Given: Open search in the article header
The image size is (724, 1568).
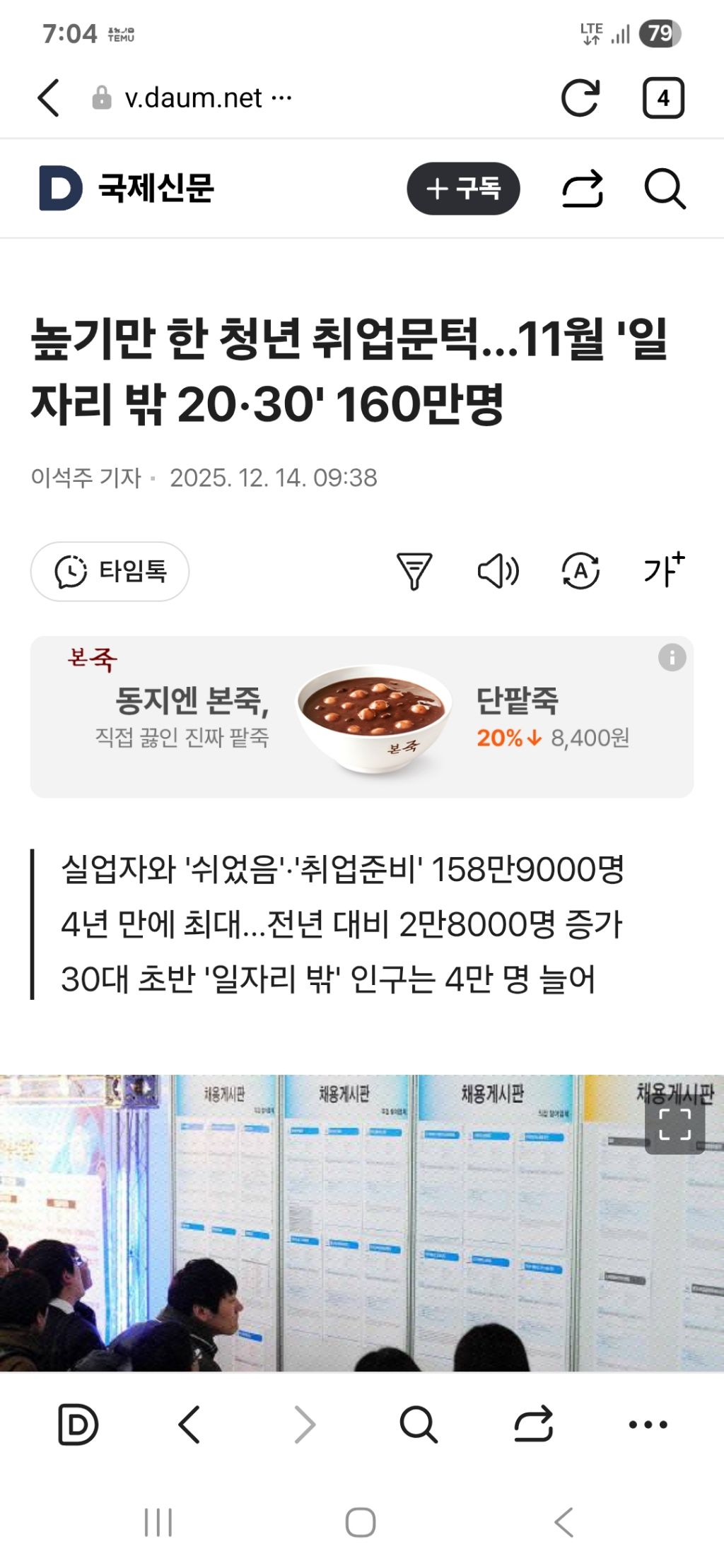Looking at the screenshot, I should pyautogui.click(x=665, y=189).
